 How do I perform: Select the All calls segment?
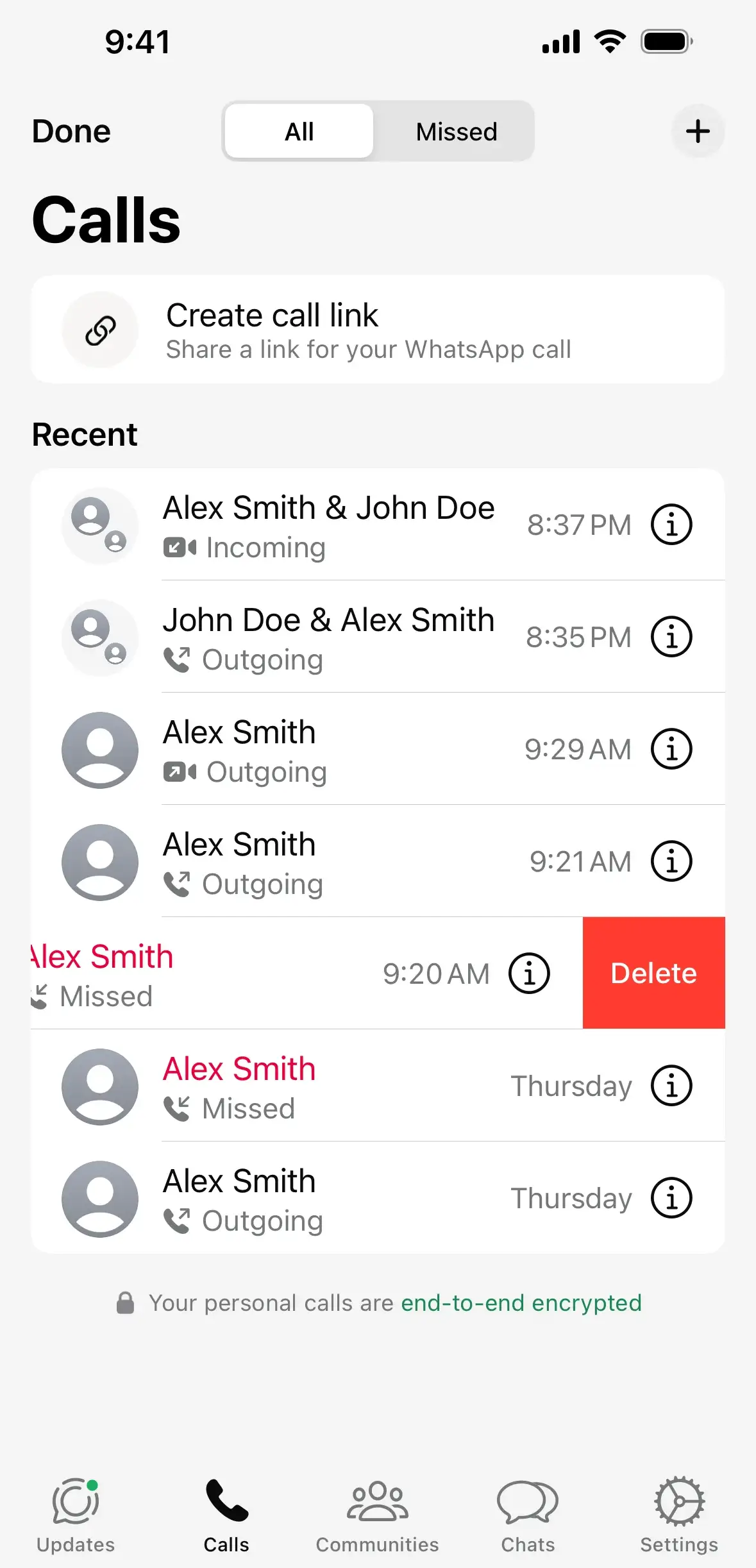(x=299, y=131)
